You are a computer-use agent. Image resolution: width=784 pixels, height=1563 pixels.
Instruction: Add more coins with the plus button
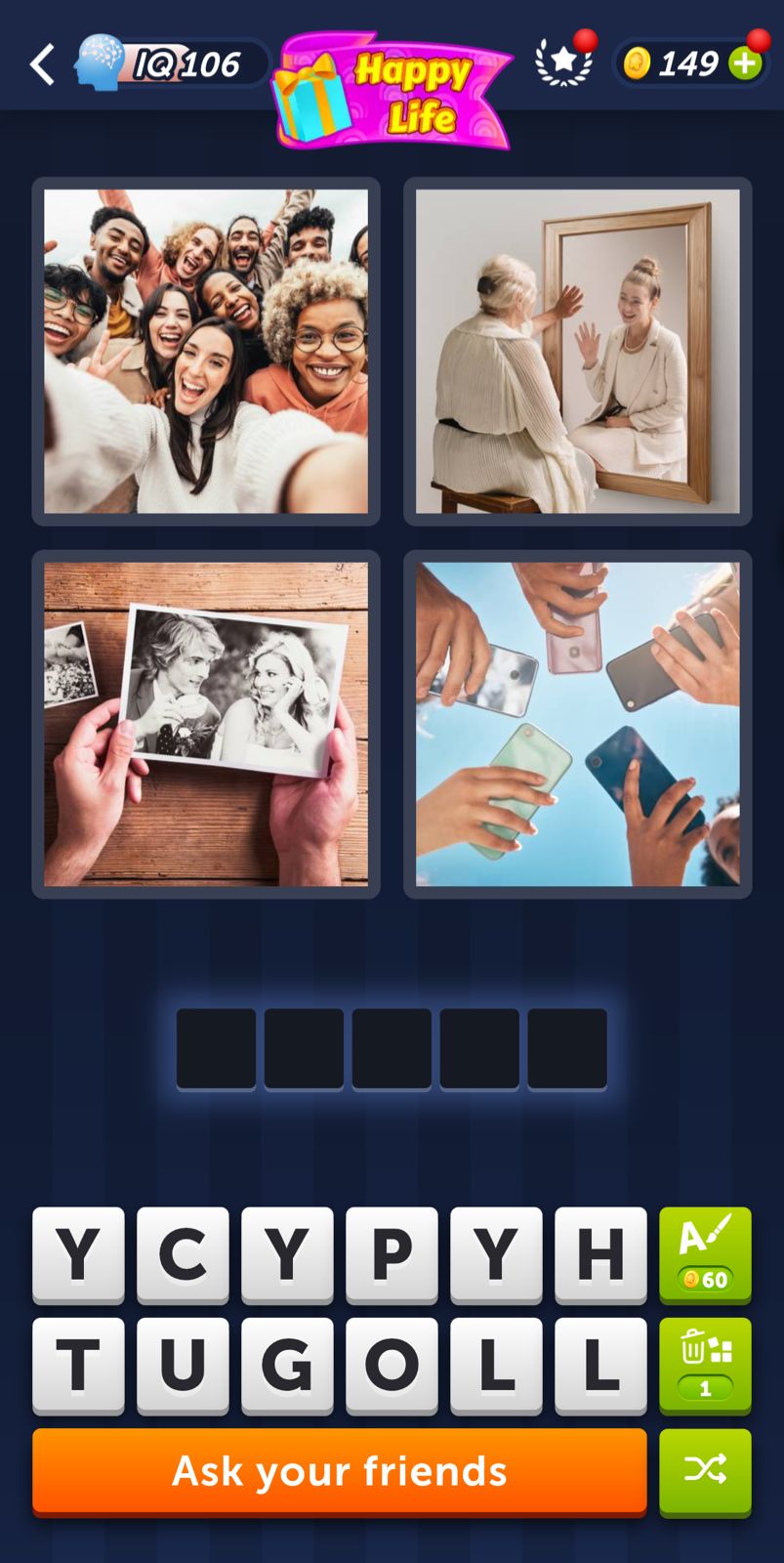[x=744, y=64]
